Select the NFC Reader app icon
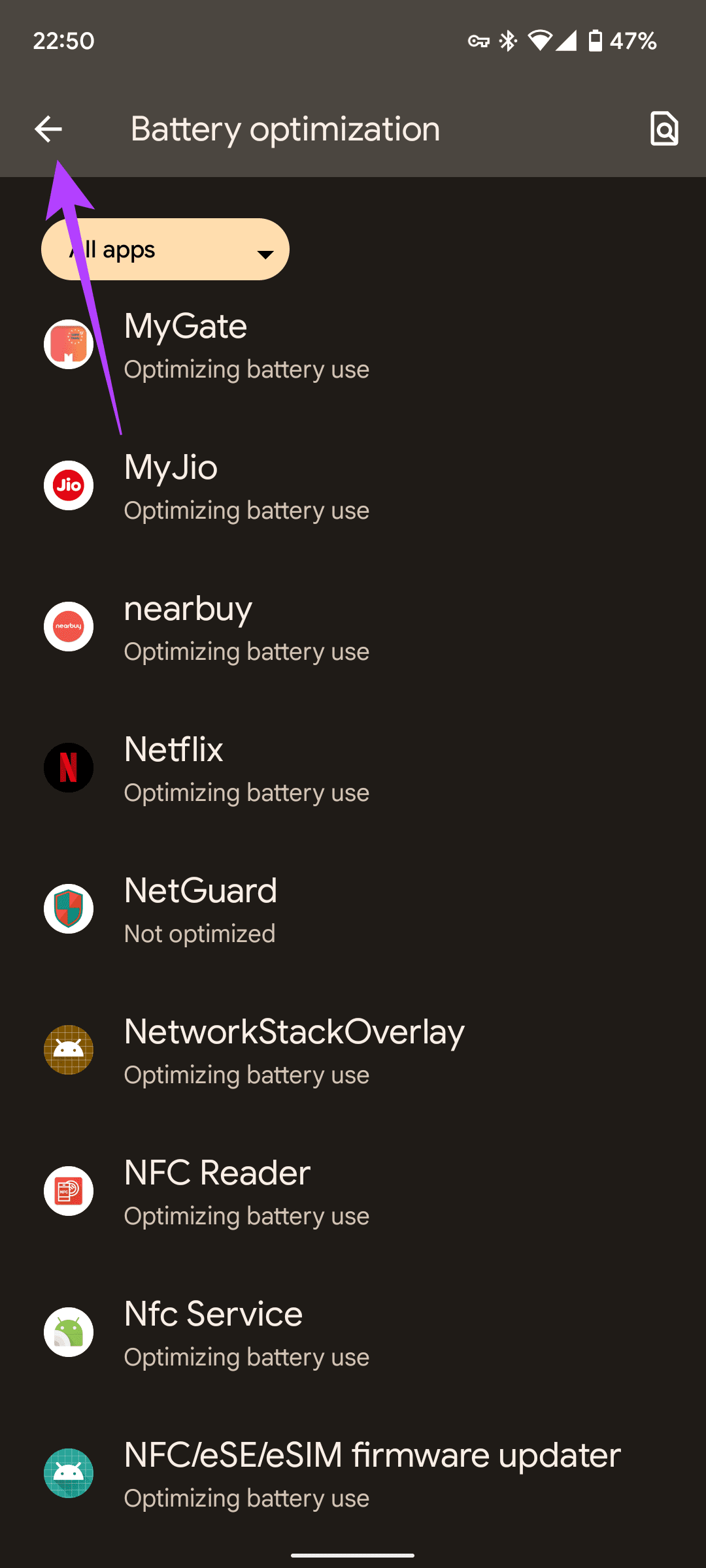This screenshot has height=1568, width=706. pos(69,1191)
